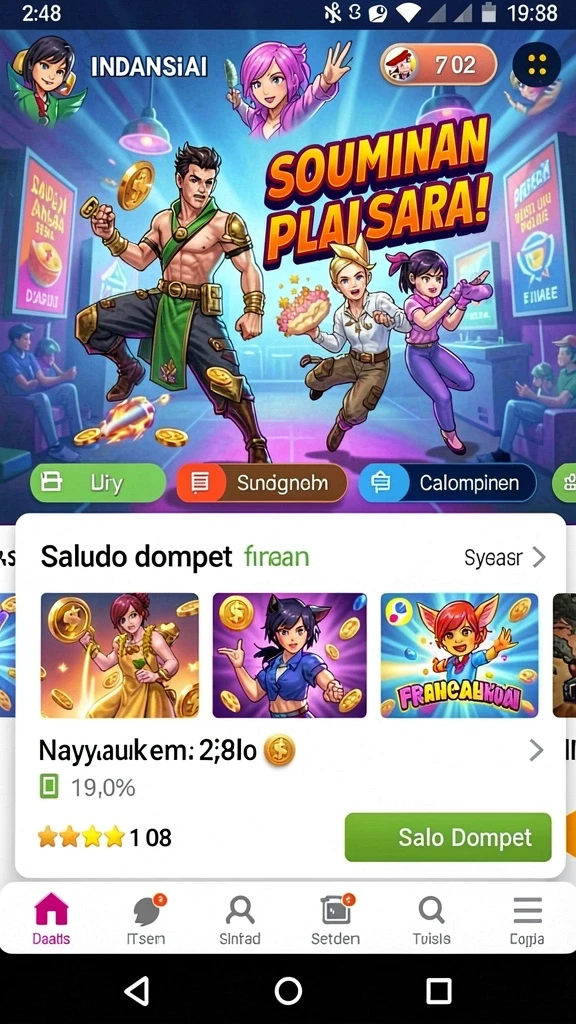Switch to the Setden tab
The width and height of the screenshot is (576, 1024).
pyautogui.click(x=335, y=919)
